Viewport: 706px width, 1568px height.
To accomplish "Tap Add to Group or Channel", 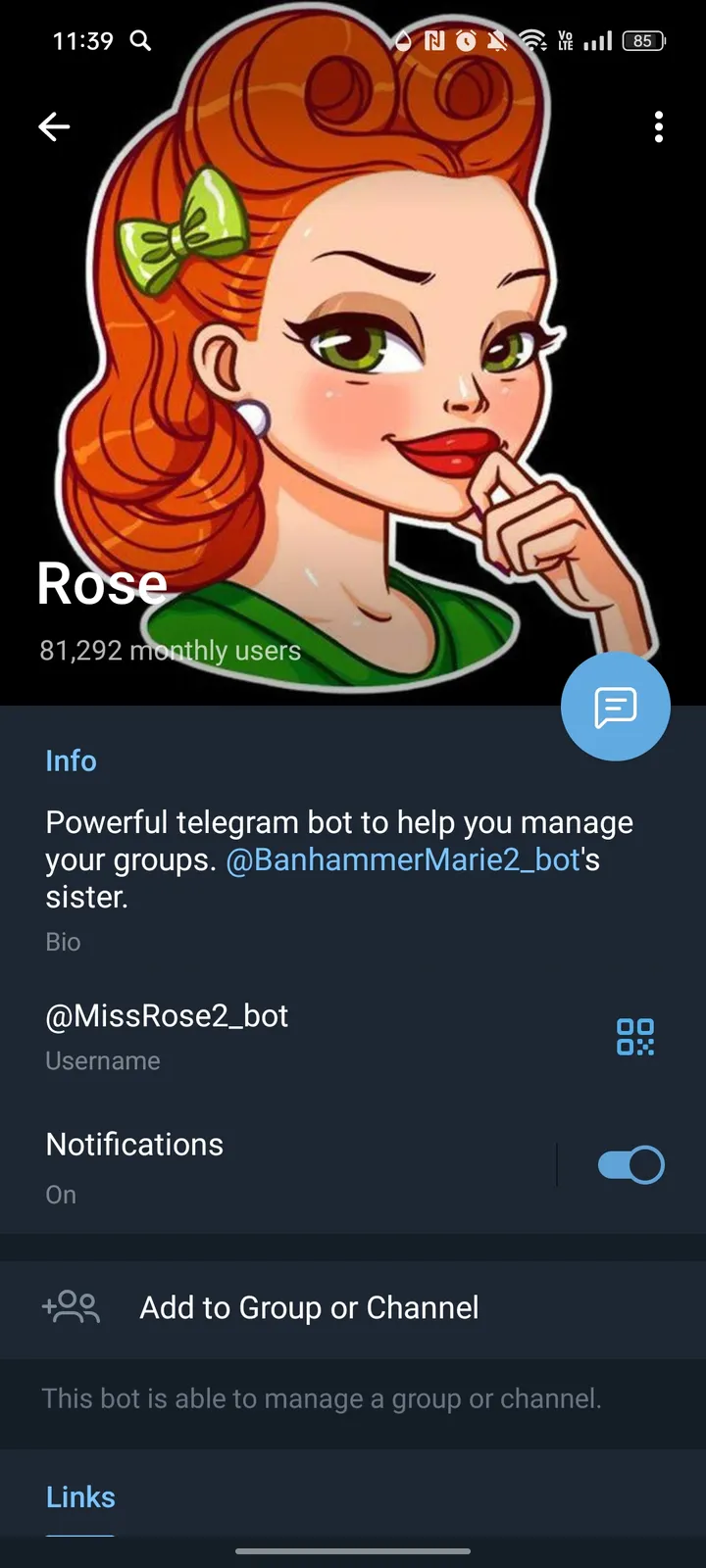I will pos(308,1307).
